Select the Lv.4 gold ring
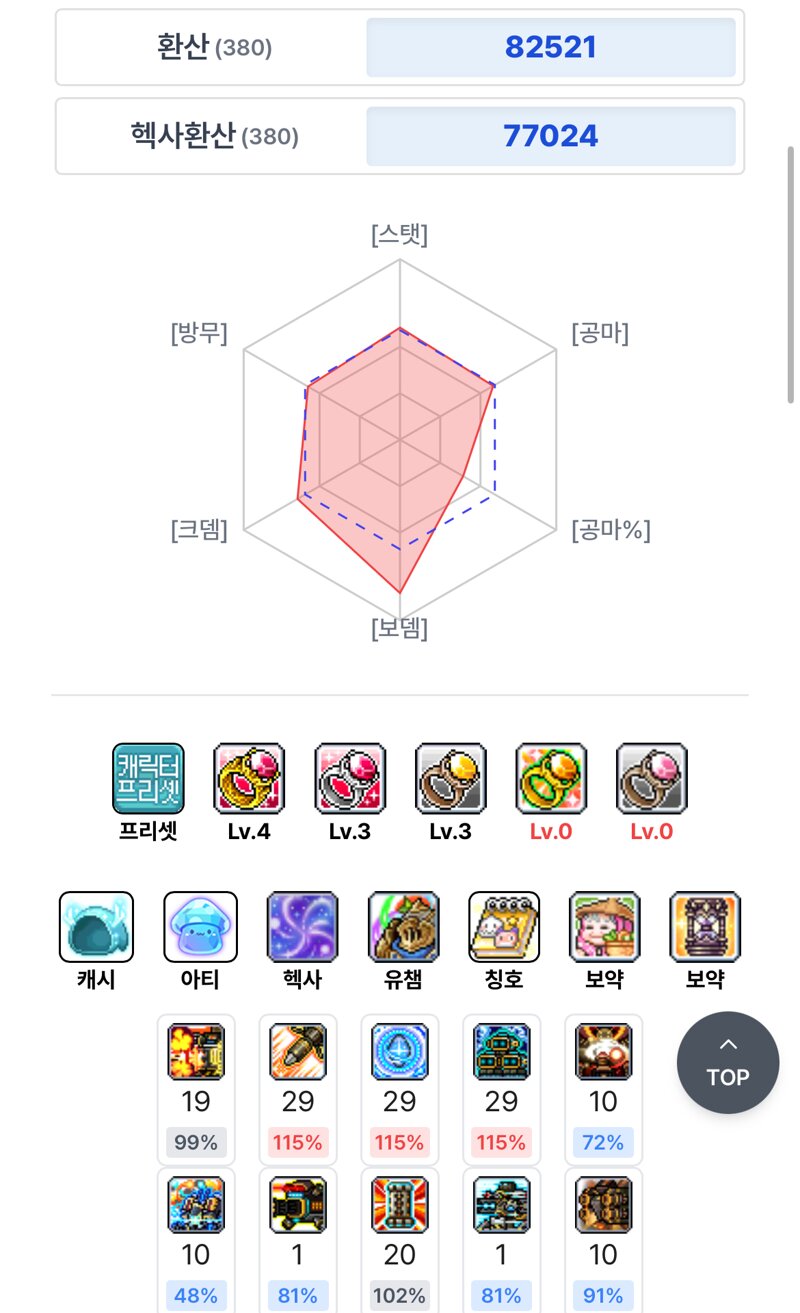 [x=249, y=778]
